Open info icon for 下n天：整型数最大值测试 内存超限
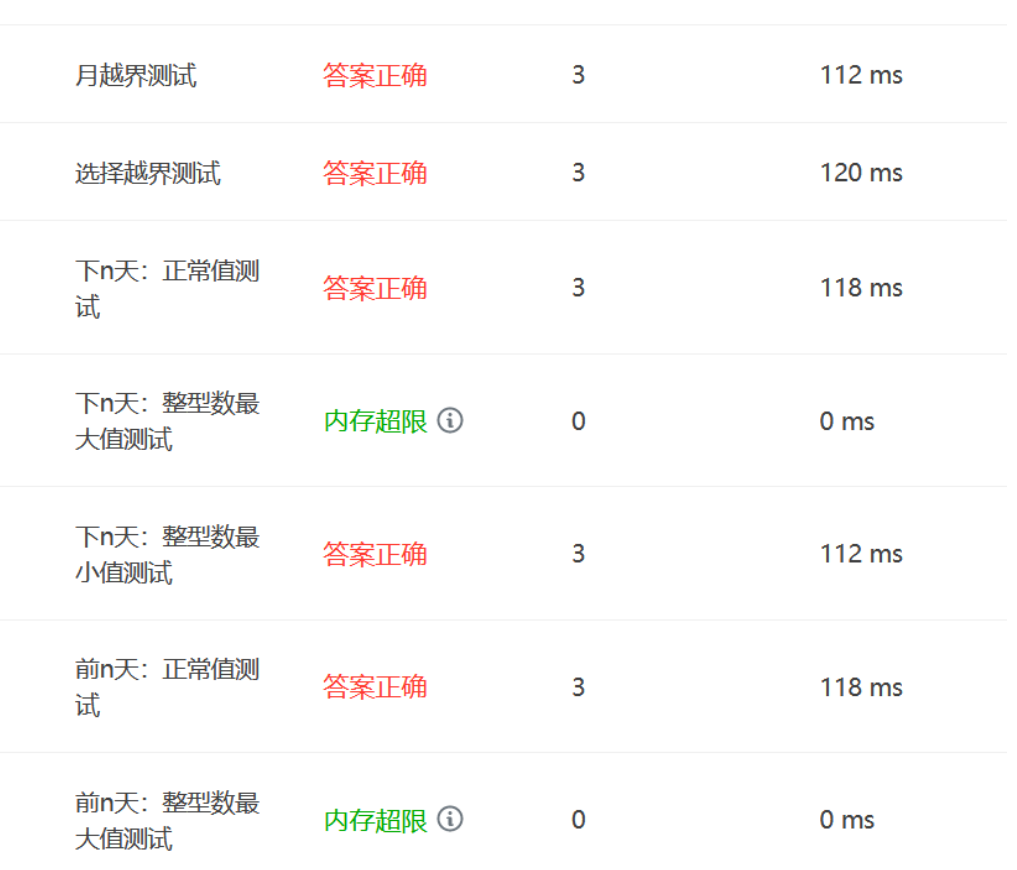Screen dimensions: 1017x870 450,421
